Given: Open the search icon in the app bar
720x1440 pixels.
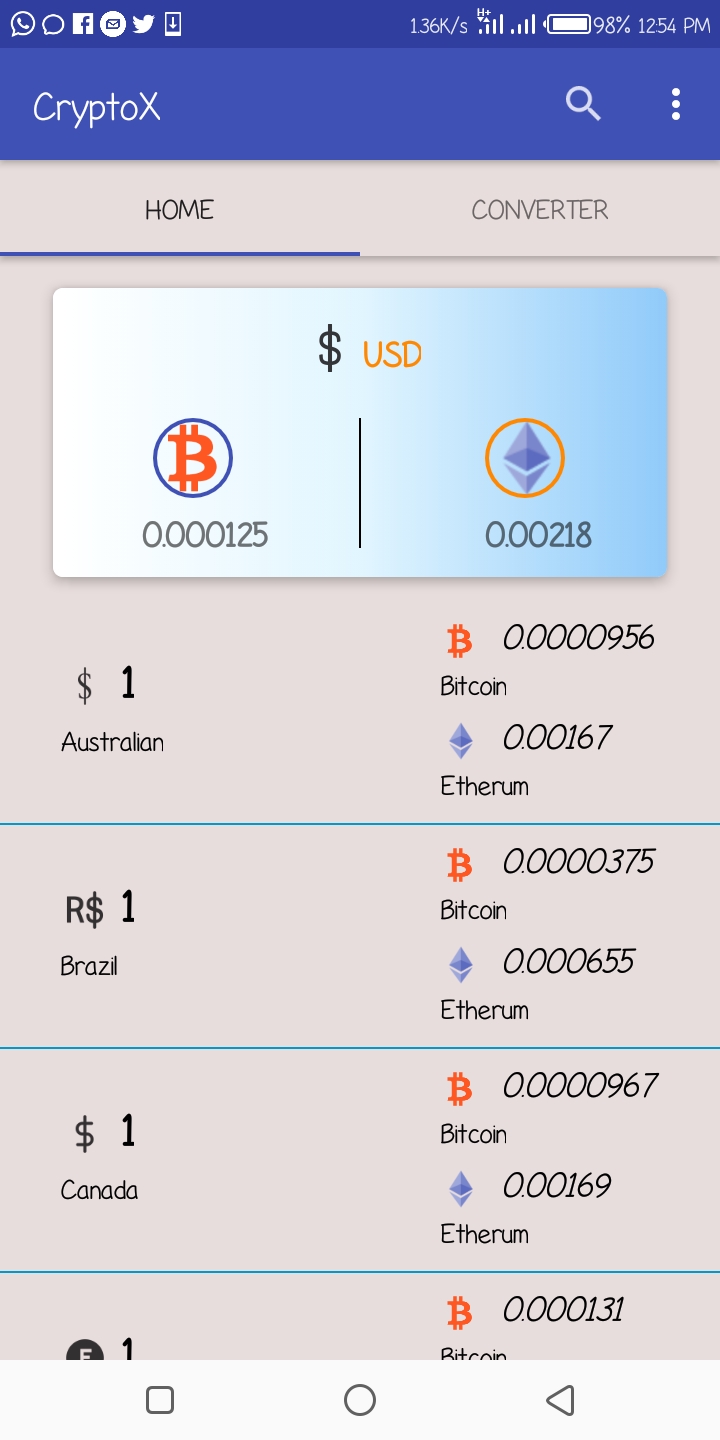Looking at the screenshot, I should click(583, 104).
